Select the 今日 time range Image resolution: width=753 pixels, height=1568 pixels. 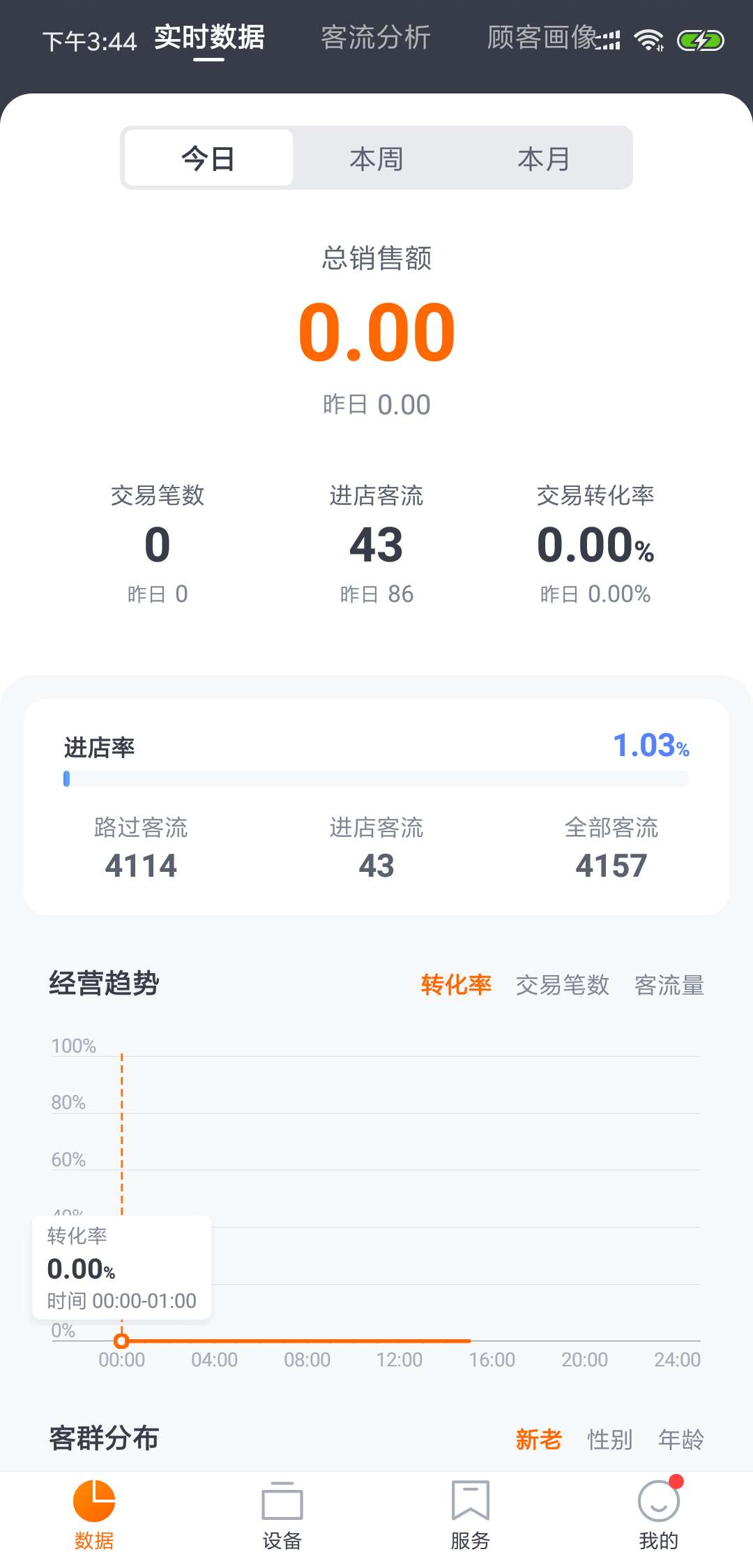[208, 159]
